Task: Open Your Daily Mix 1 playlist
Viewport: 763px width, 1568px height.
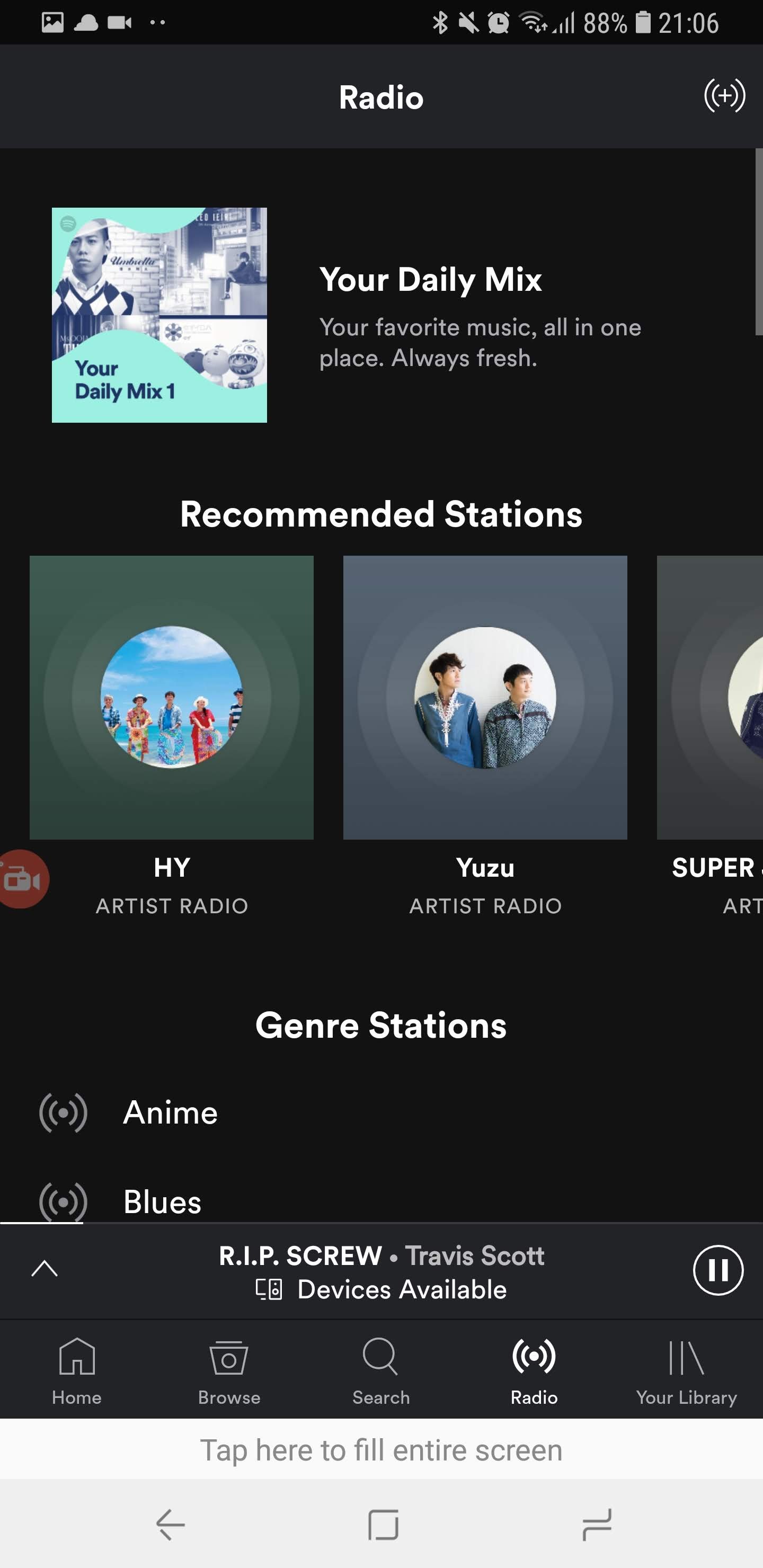Action: point(159,315)
